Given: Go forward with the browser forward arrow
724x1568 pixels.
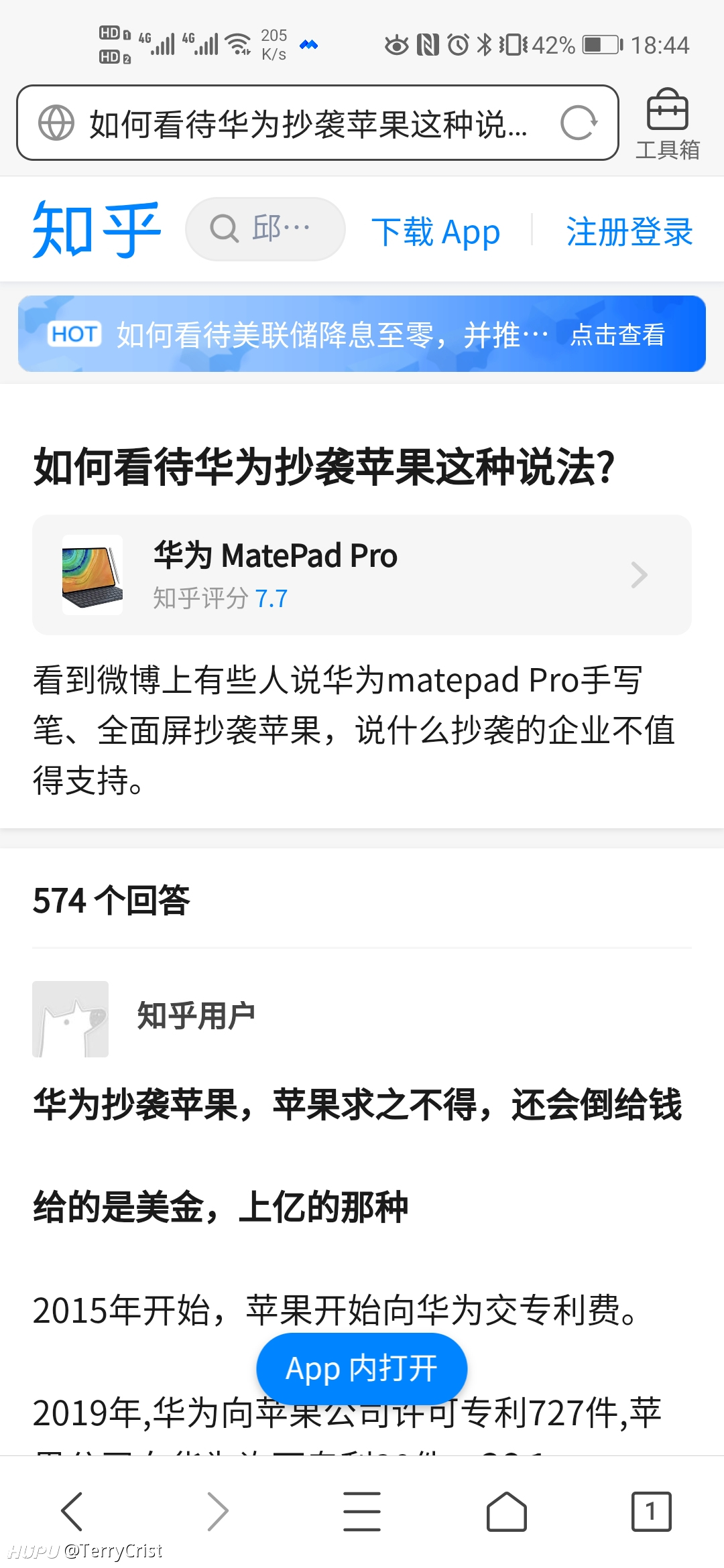Looking at the screenshot, I should tap(217, 1511).
